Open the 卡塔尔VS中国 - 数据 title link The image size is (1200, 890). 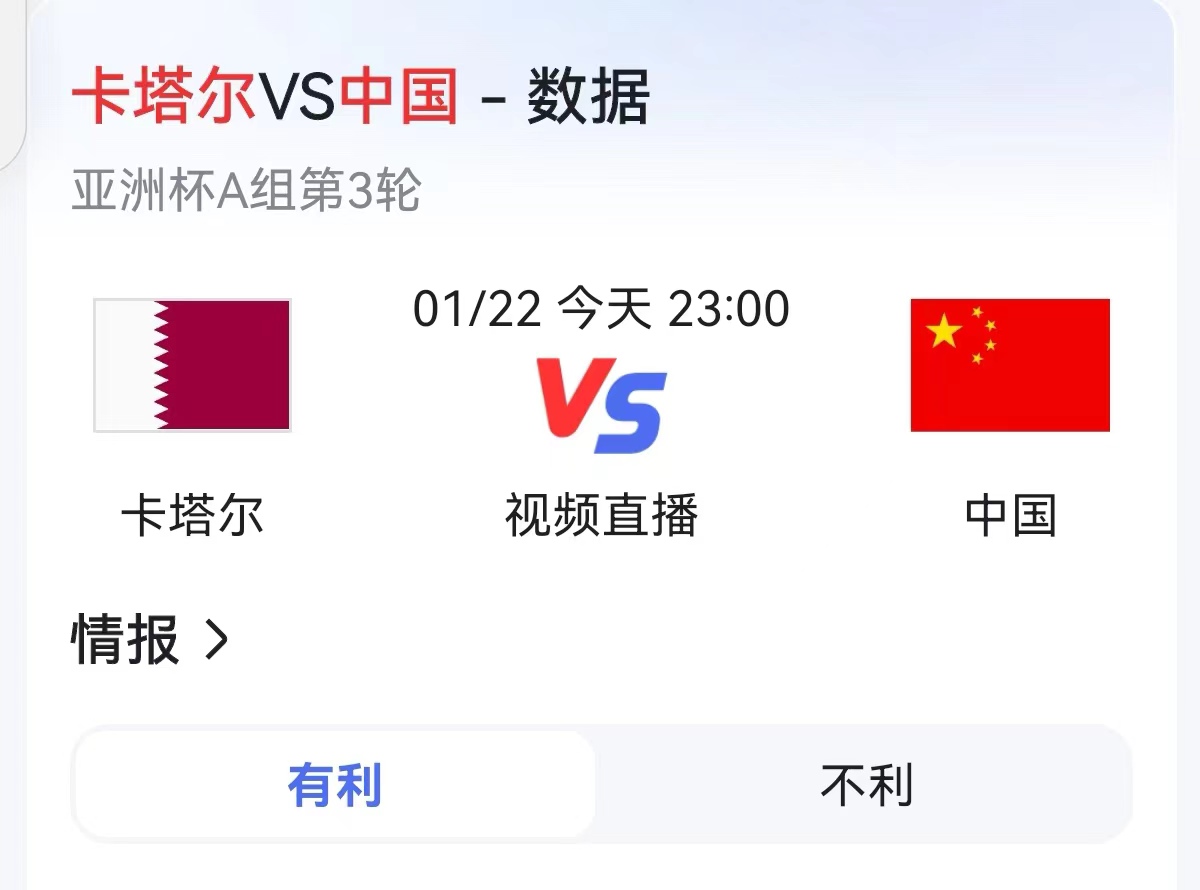tap(361, 97)
